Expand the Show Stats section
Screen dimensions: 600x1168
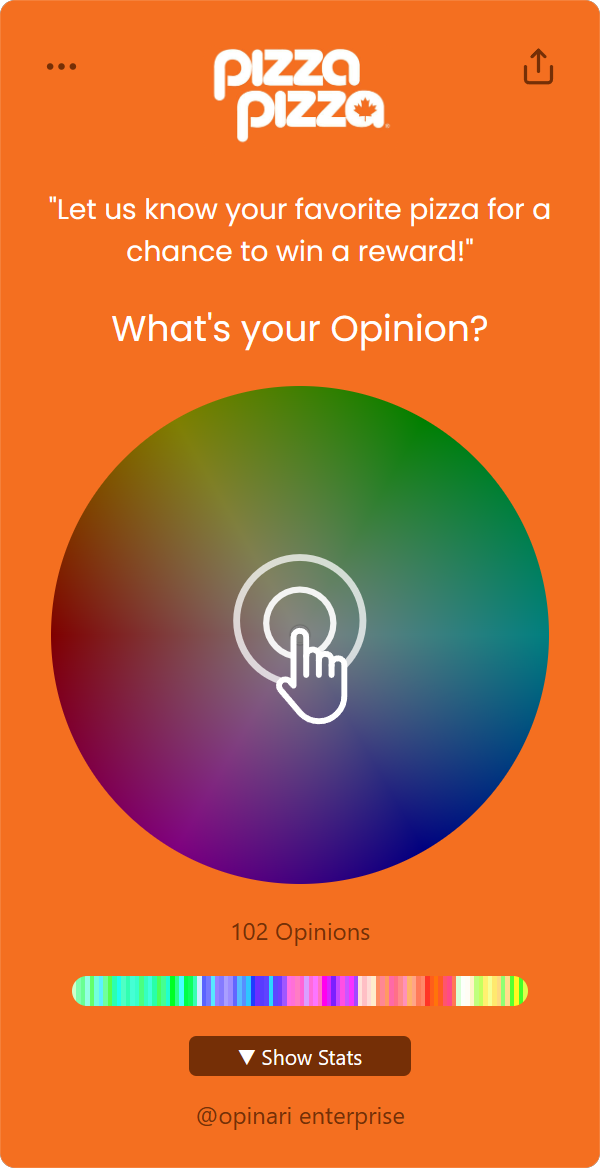300,1056
